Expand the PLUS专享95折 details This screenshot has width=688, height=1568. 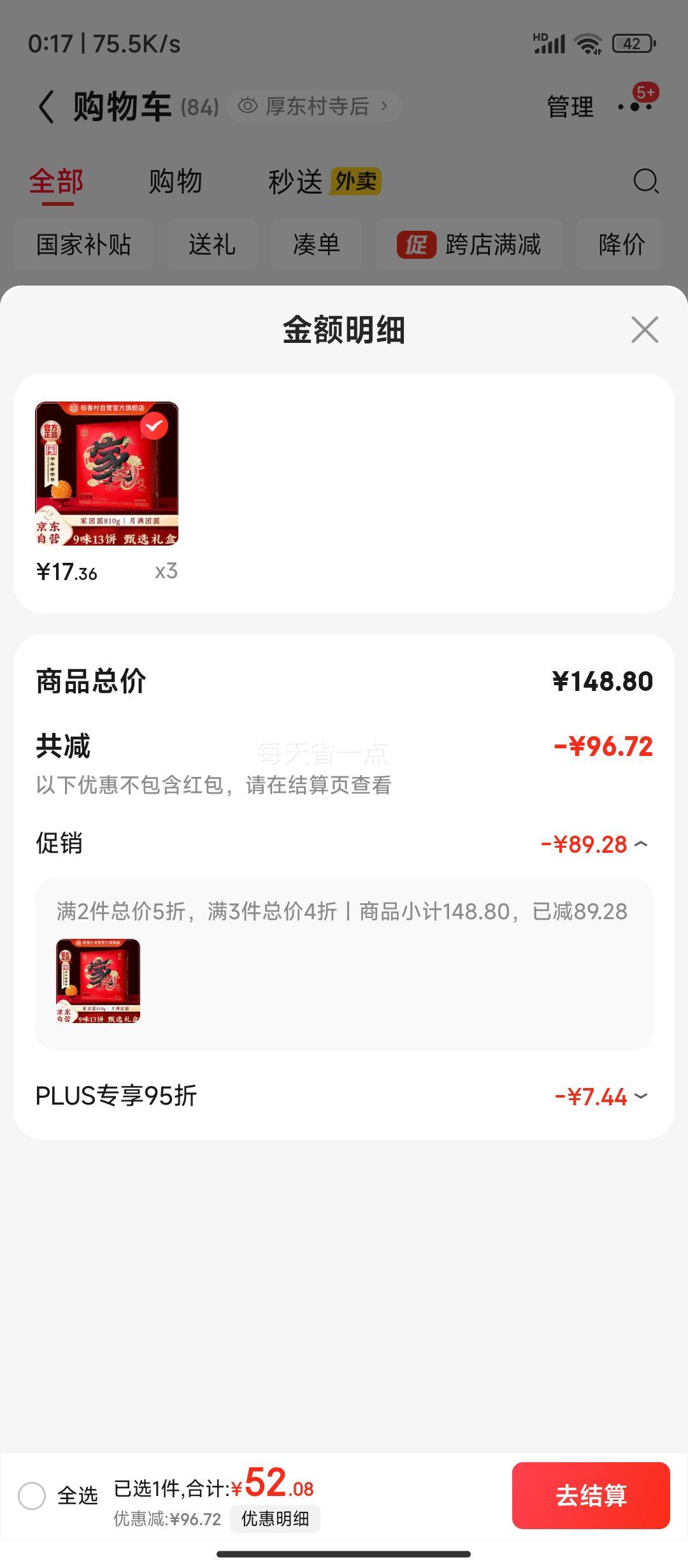click(640, 1096)
